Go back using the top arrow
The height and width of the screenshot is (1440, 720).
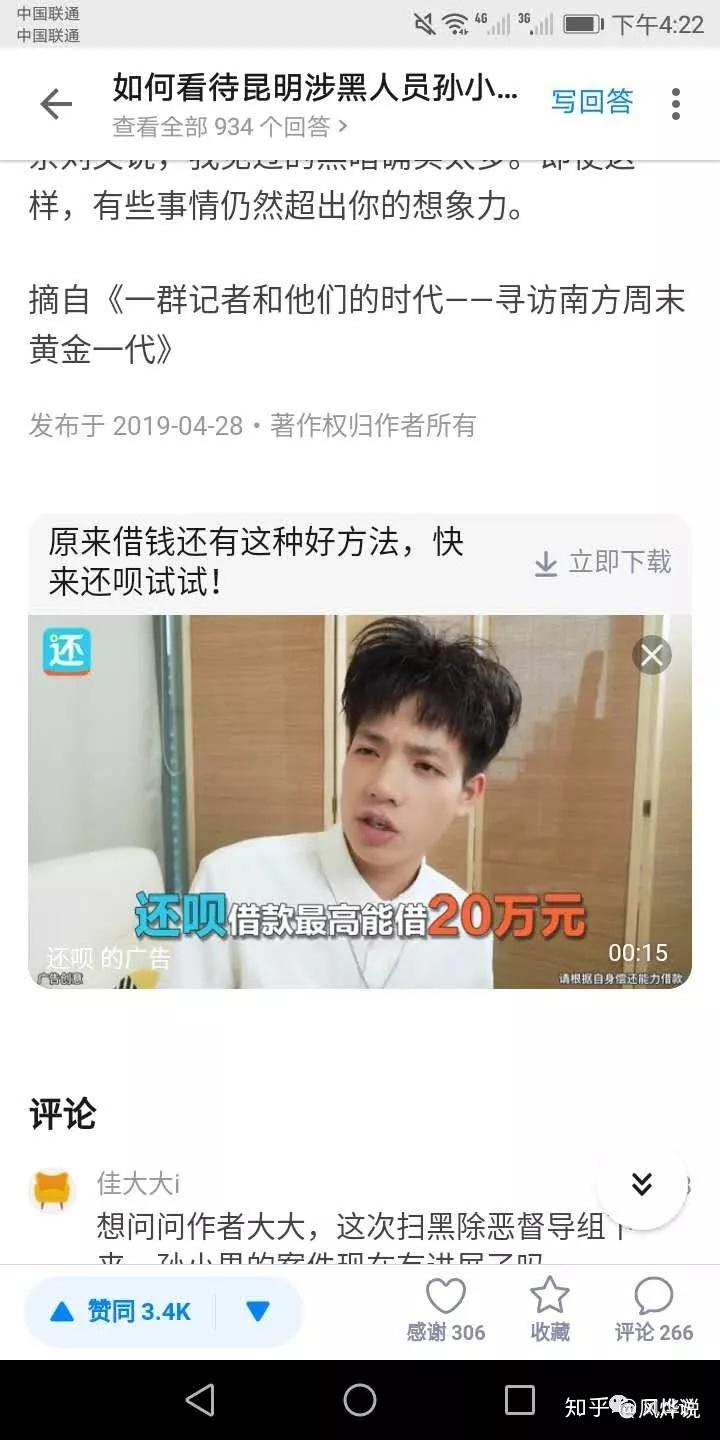(x=56, y=104)
